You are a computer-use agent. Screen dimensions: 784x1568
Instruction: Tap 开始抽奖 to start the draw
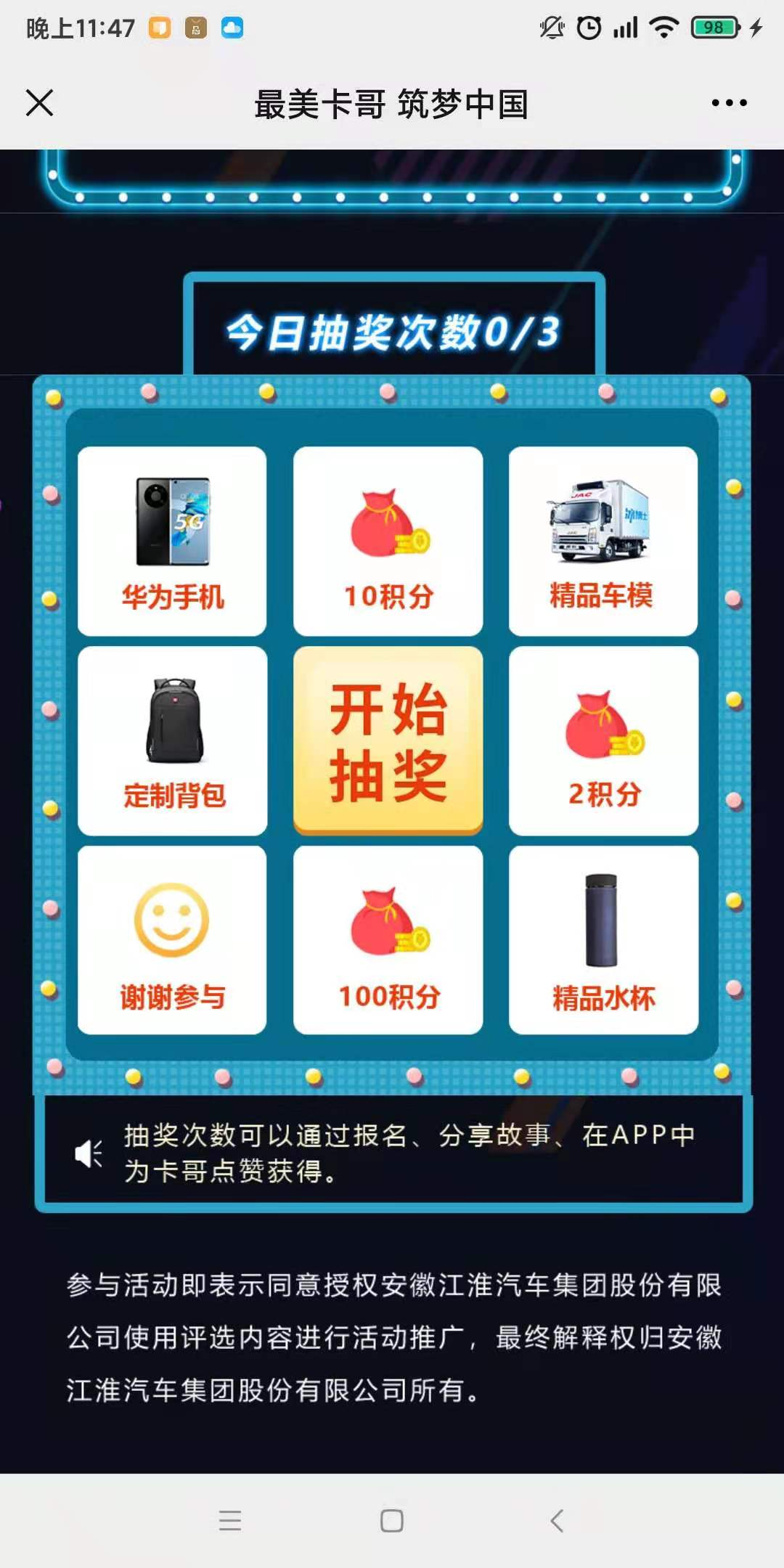point(388,740)
